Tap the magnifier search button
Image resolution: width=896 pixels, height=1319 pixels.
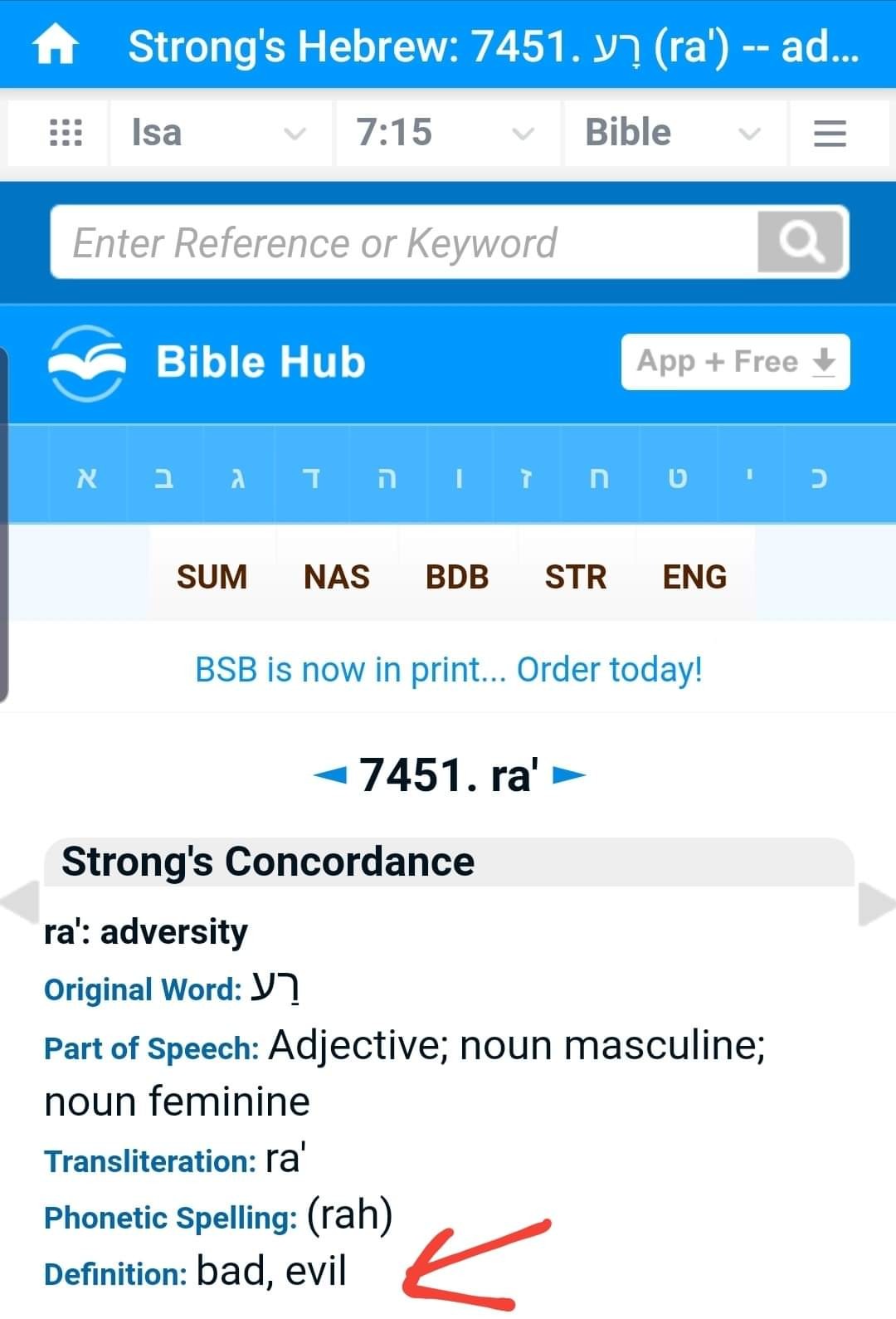click(x=801, y=242)
